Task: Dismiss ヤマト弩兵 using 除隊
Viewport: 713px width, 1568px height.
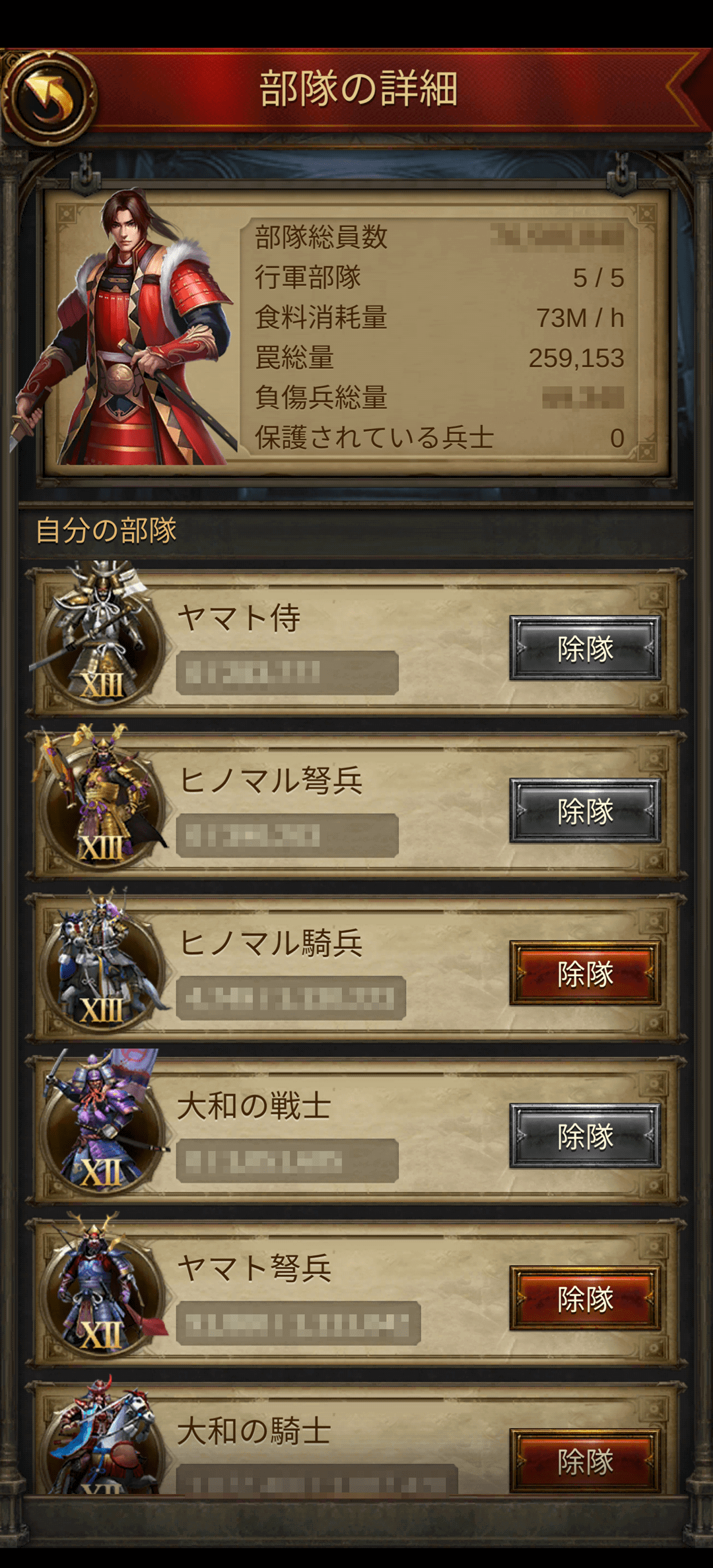Action: [585, 1298]
